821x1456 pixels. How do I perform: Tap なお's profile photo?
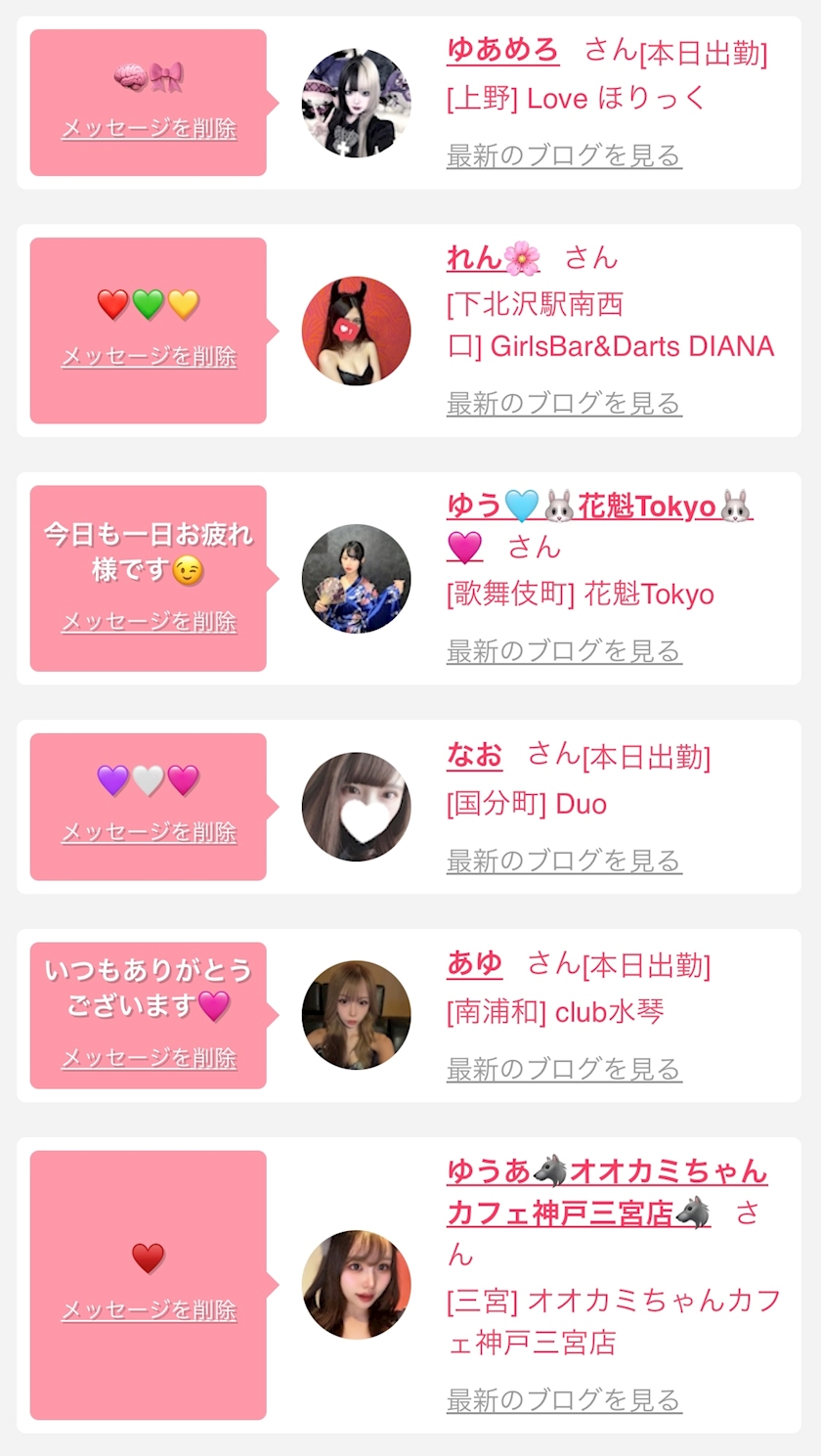click(356, 807)
